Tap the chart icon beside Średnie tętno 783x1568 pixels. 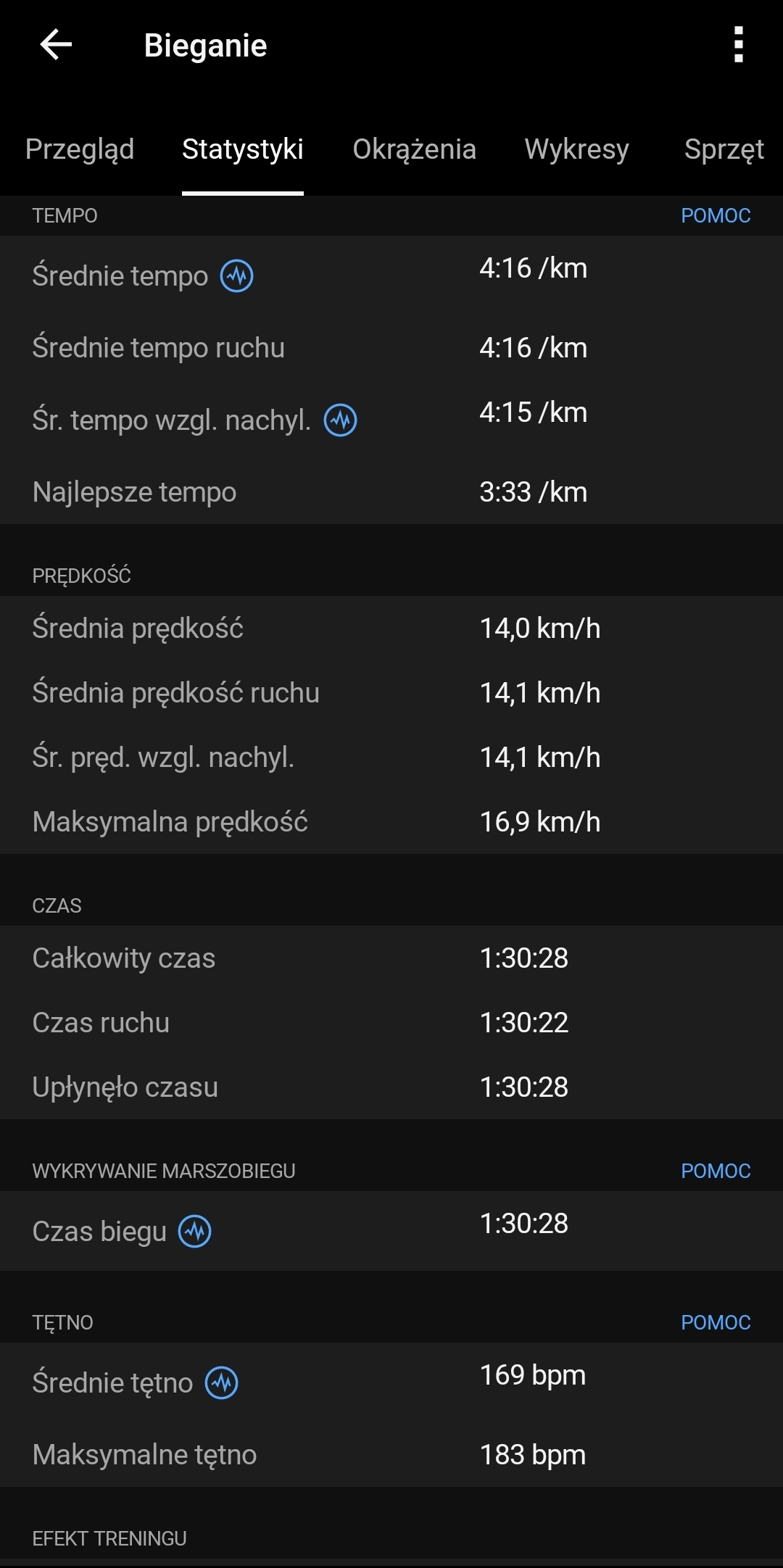[222, 1383]
